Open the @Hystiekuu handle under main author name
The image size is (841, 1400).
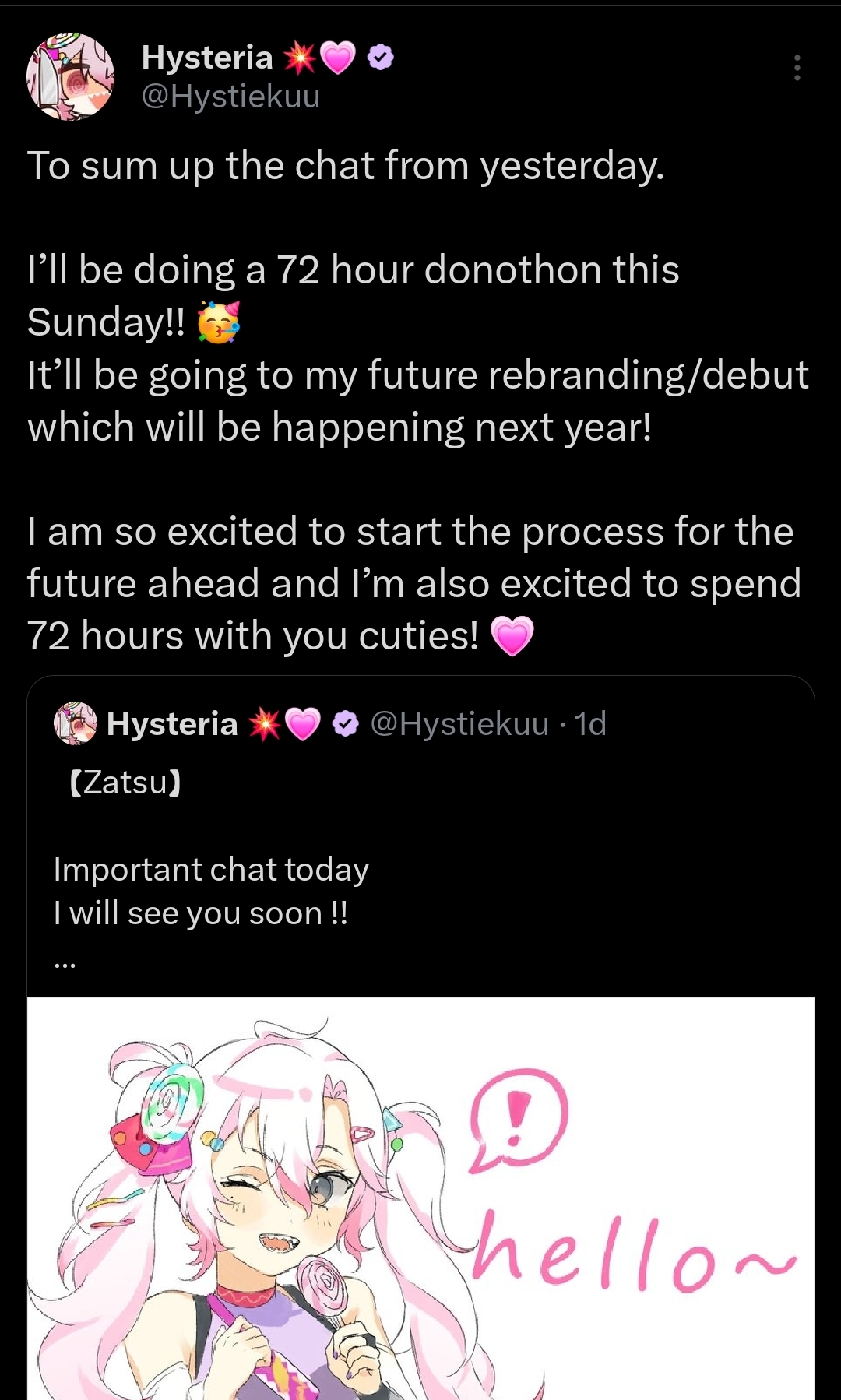(230, 97)
